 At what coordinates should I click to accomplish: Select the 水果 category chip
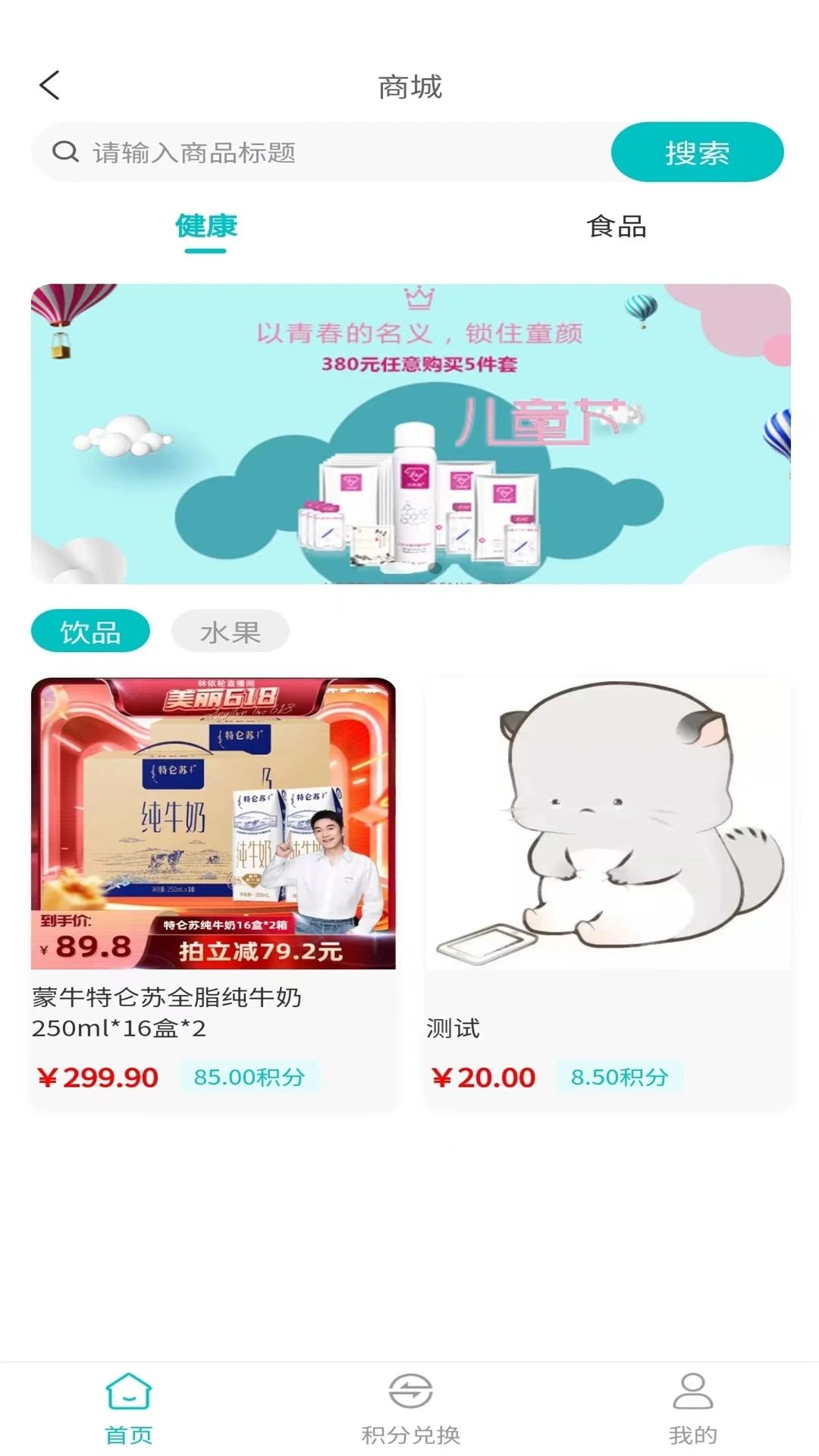click(230, 631)
